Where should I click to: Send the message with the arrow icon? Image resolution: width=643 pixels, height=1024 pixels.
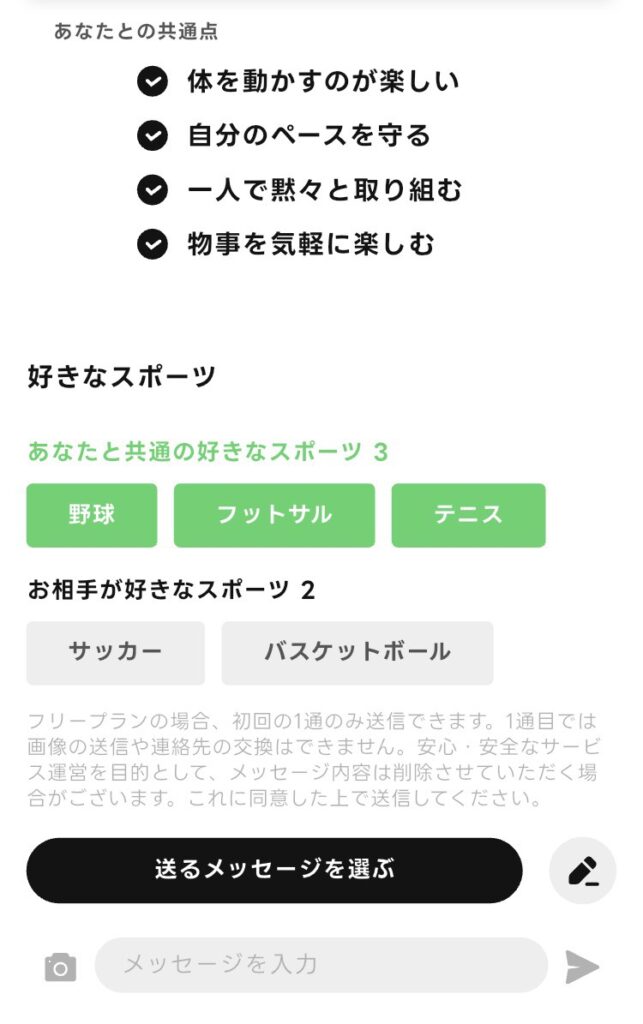[582, 967]
